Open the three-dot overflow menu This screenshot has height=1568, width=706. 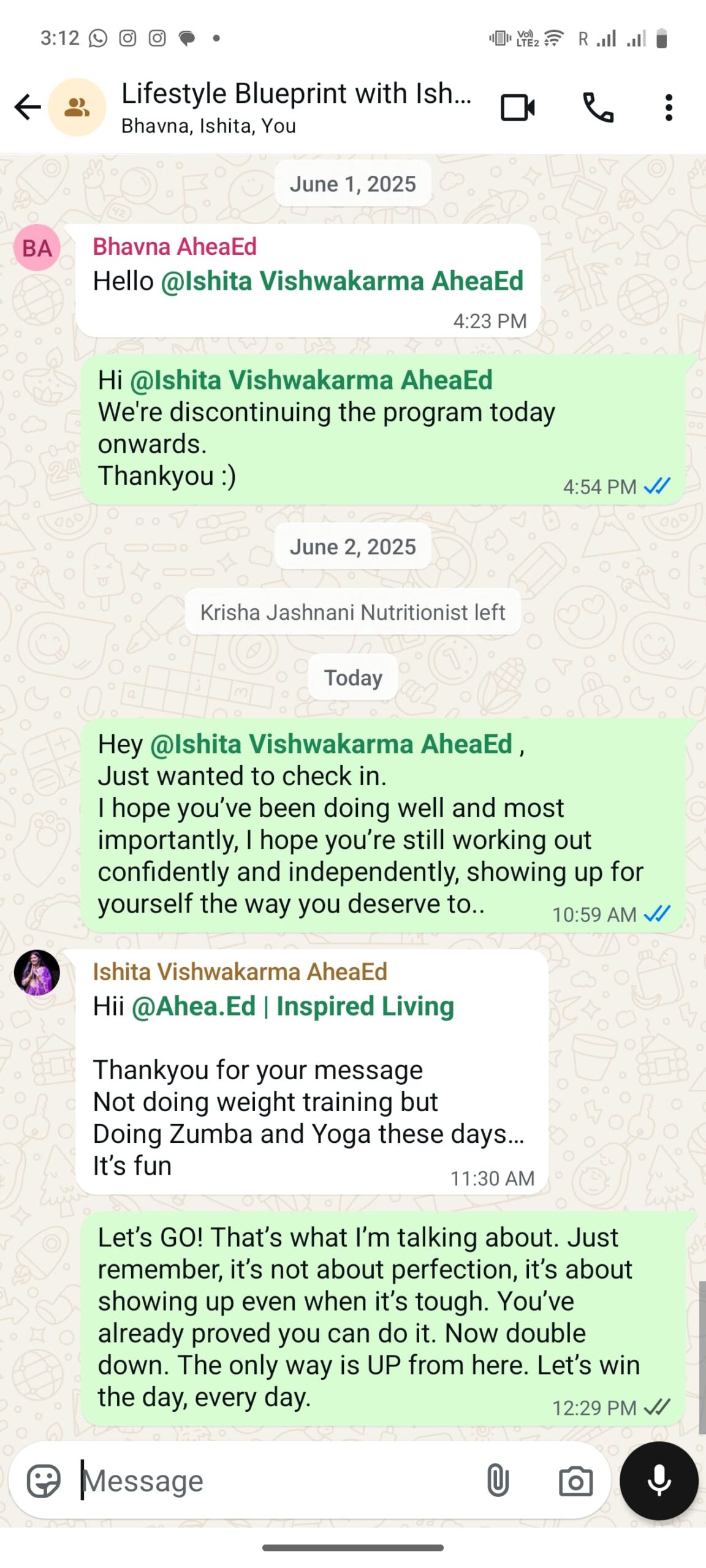click(669, 107)
